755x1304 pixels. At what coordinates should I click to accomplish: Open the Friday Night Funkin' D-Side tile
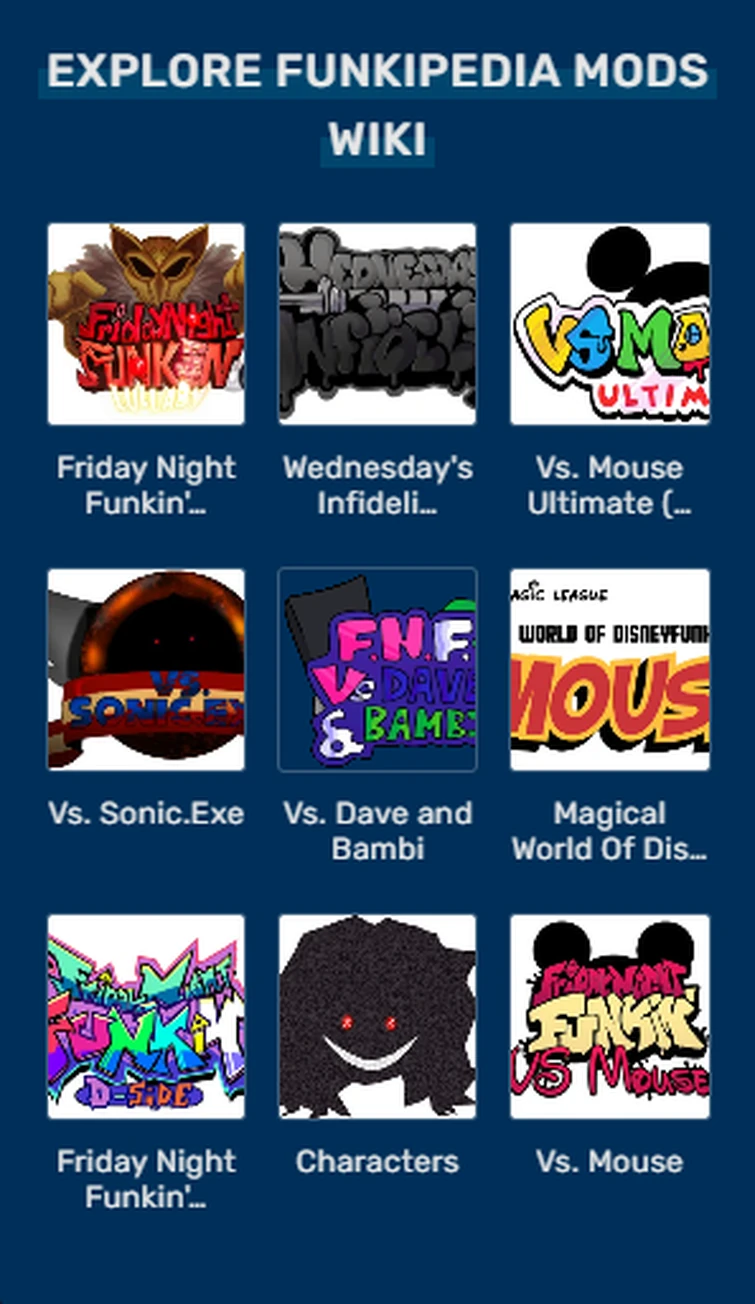tap(146, 1016)
